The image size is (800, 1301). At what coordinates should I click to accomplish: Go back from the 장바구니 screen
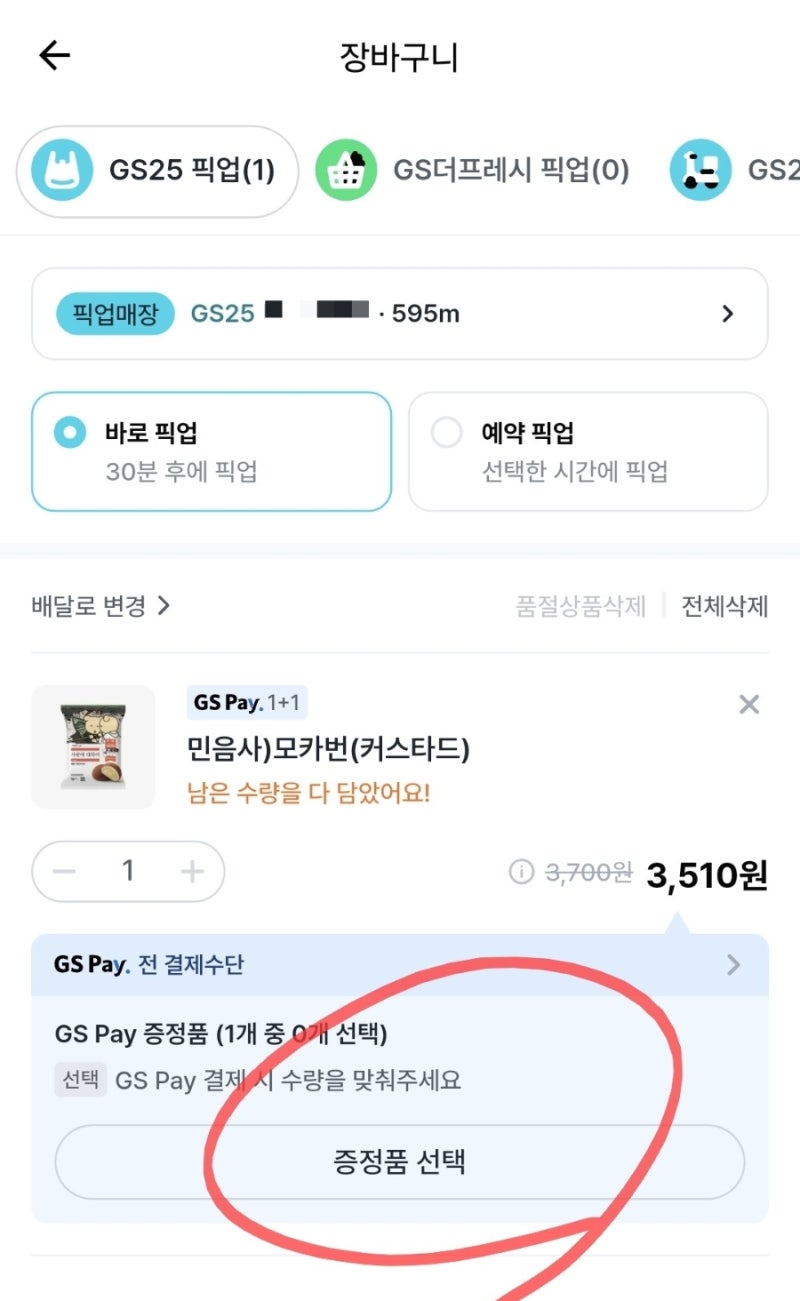(54, 56)
